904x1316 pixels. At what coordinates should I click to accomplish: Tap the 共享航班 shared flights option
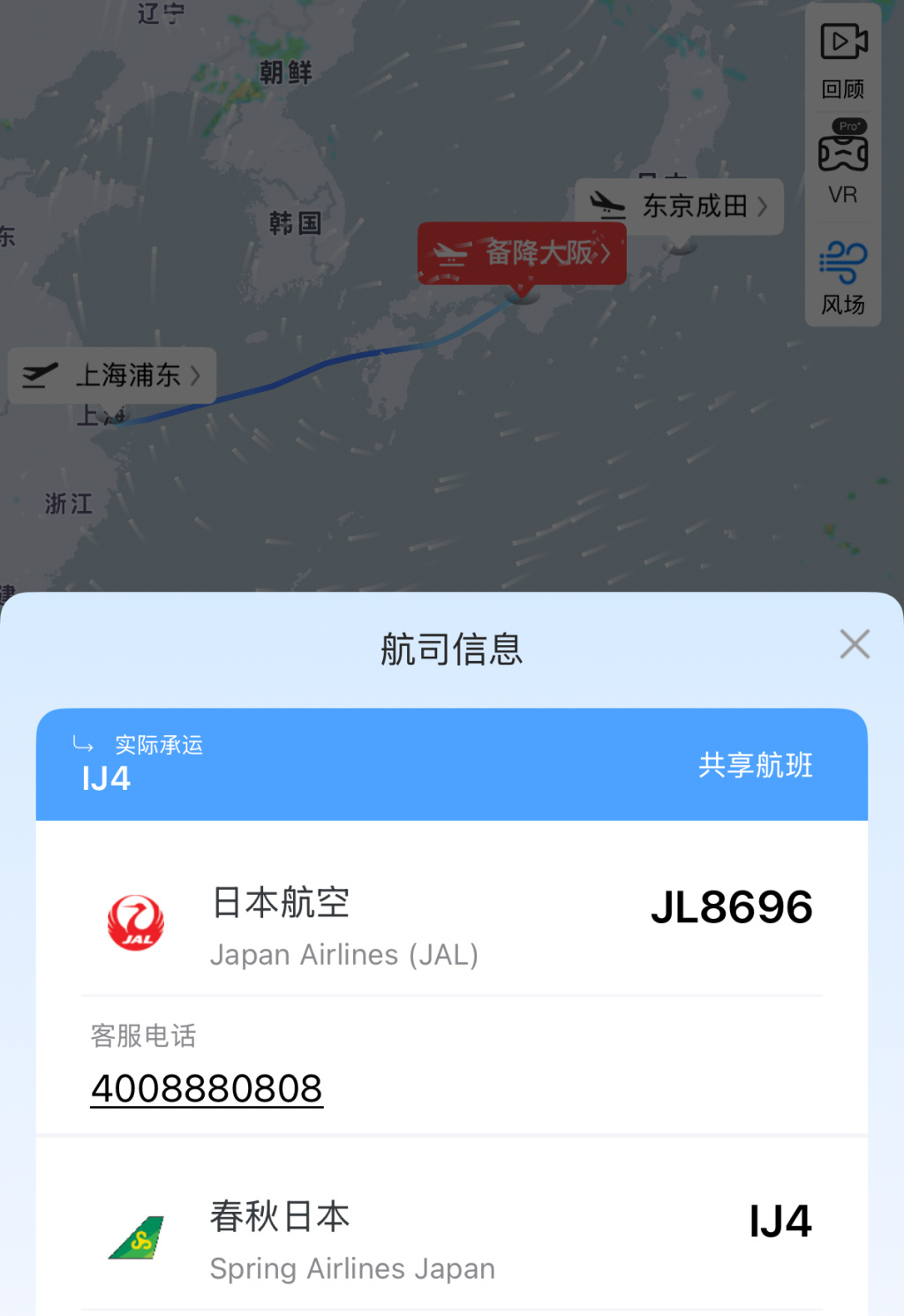point(756,766)
